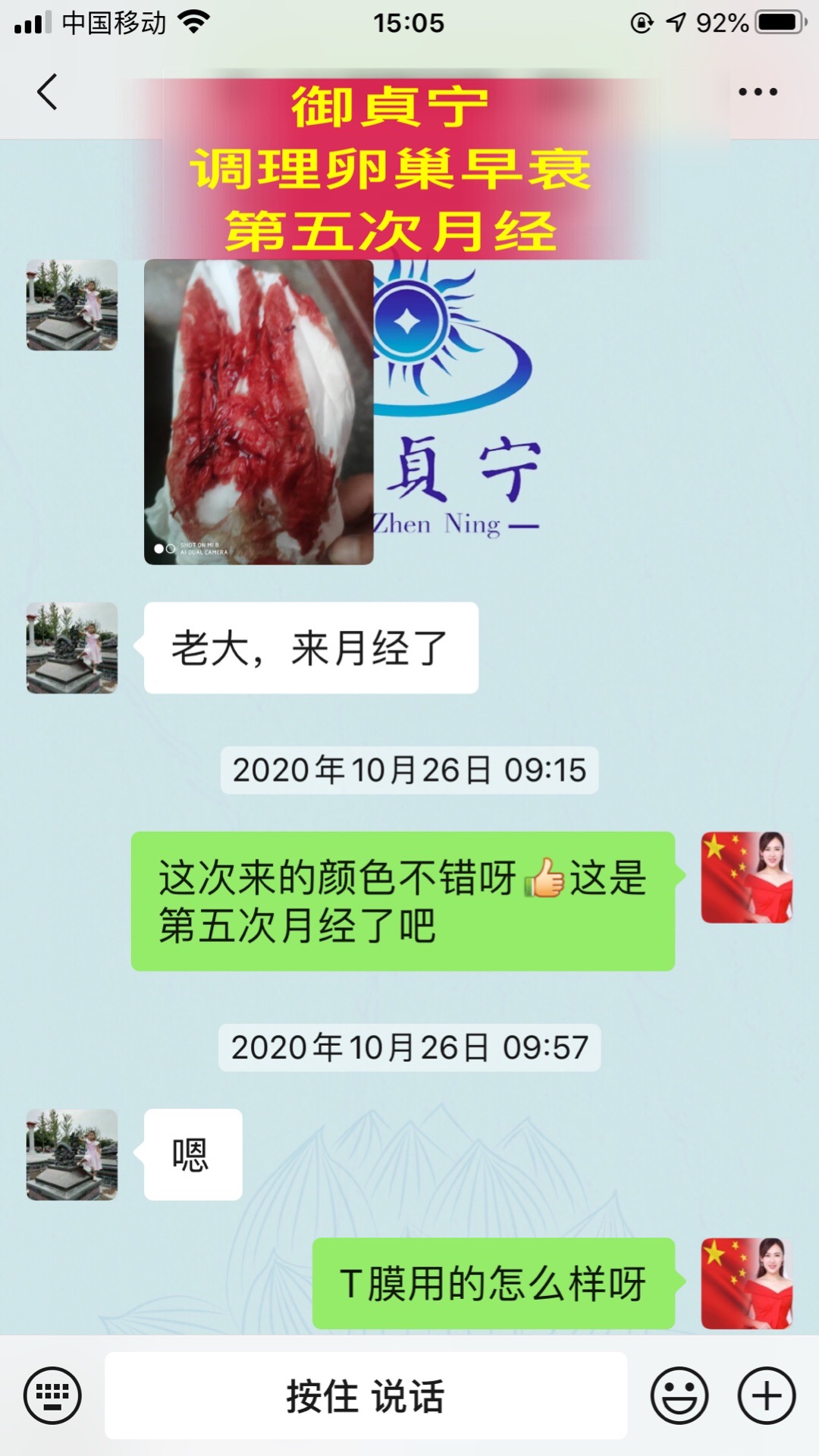The width and height of the screenshot is (819, 1456).
Task: Tap the hold-to-talk voice button
Action: click(x=366, y=1395)
